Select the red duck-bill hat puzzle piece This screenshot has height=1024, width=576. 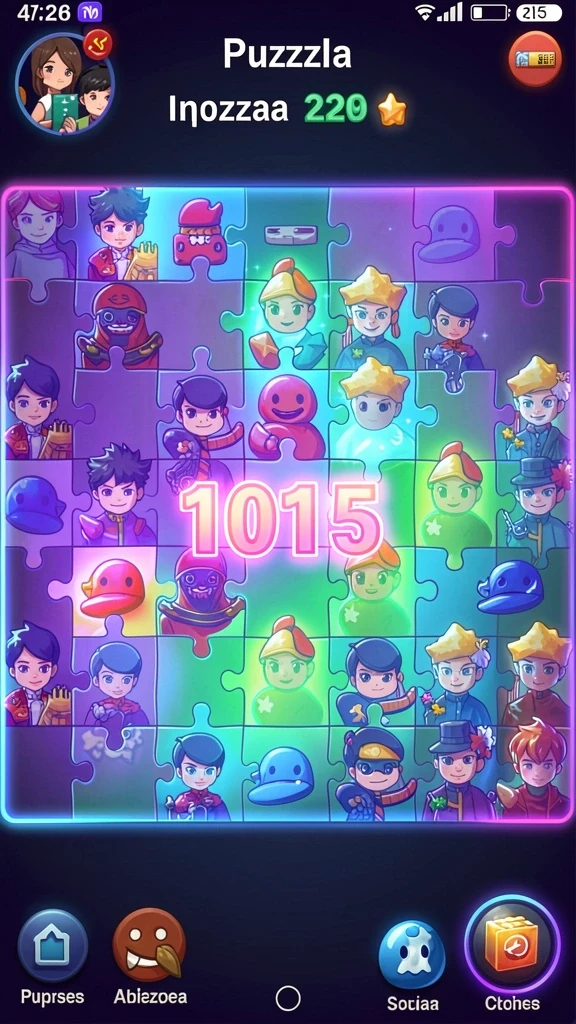point(112,588)
